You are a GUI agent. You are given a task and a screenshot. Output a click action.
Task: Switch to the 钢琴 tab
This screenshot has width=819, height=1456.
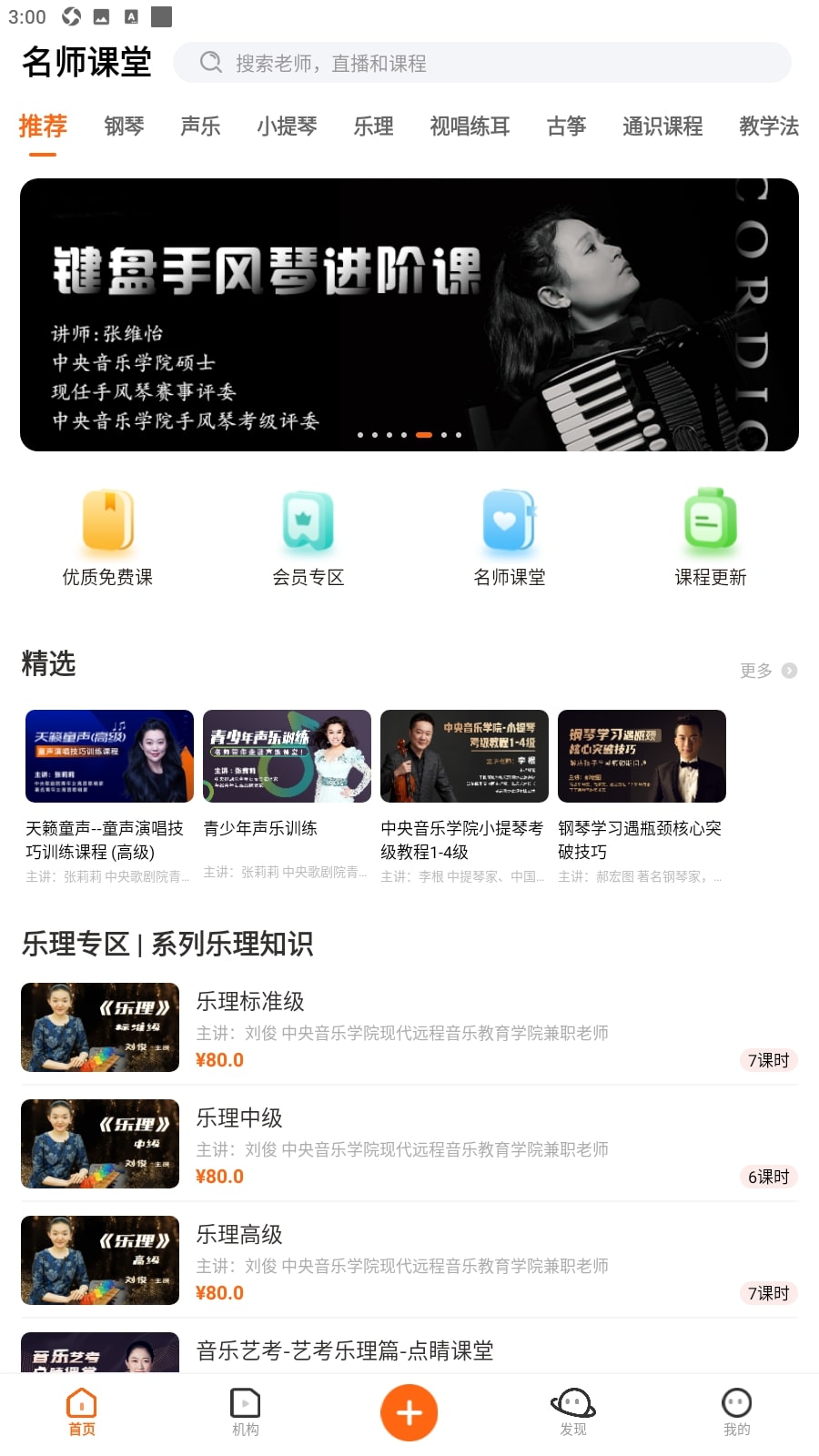tap(124, 126)
